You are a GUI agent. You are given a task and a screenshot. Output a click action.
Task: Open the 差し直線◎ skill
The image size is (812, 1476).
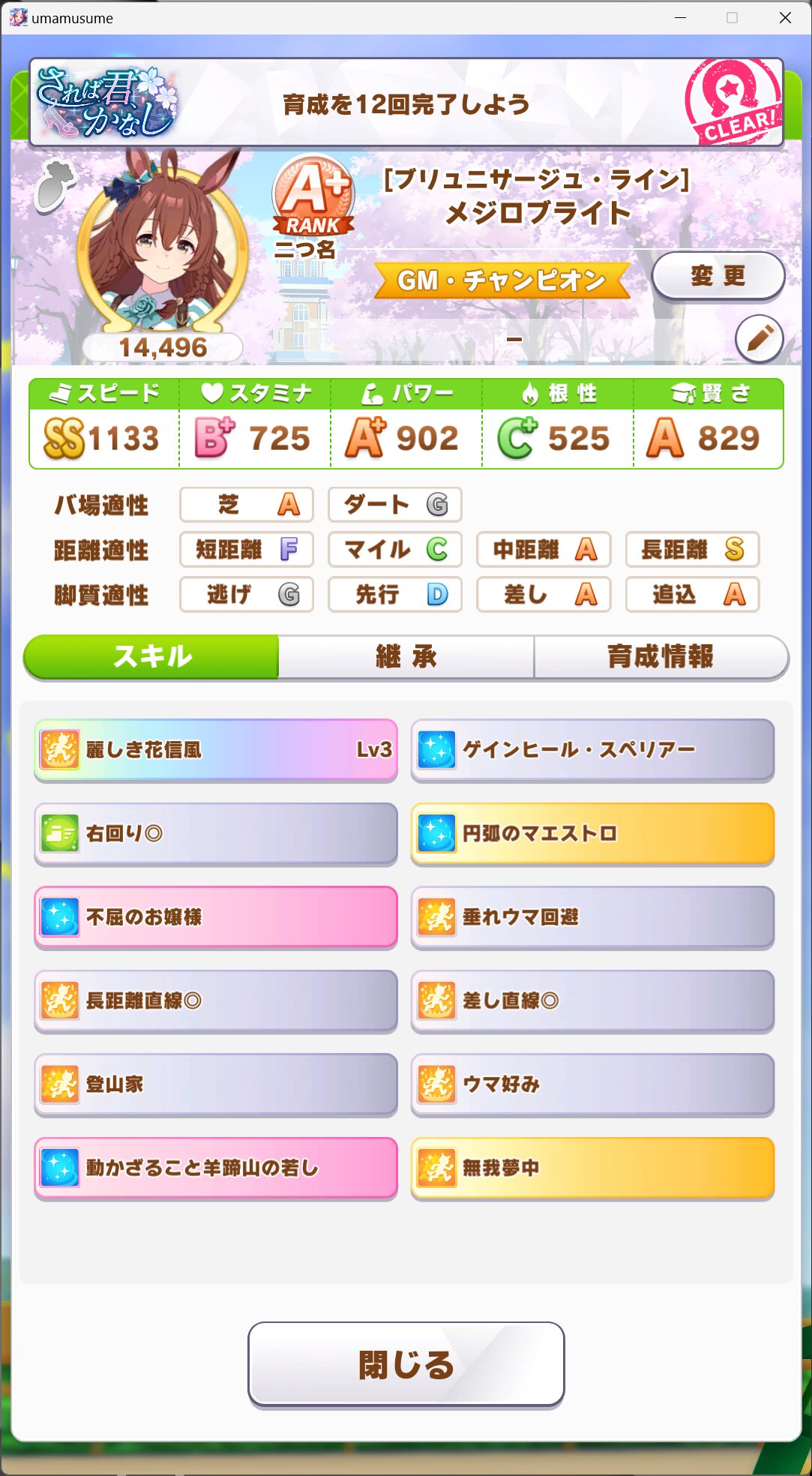click(592, 1000)
